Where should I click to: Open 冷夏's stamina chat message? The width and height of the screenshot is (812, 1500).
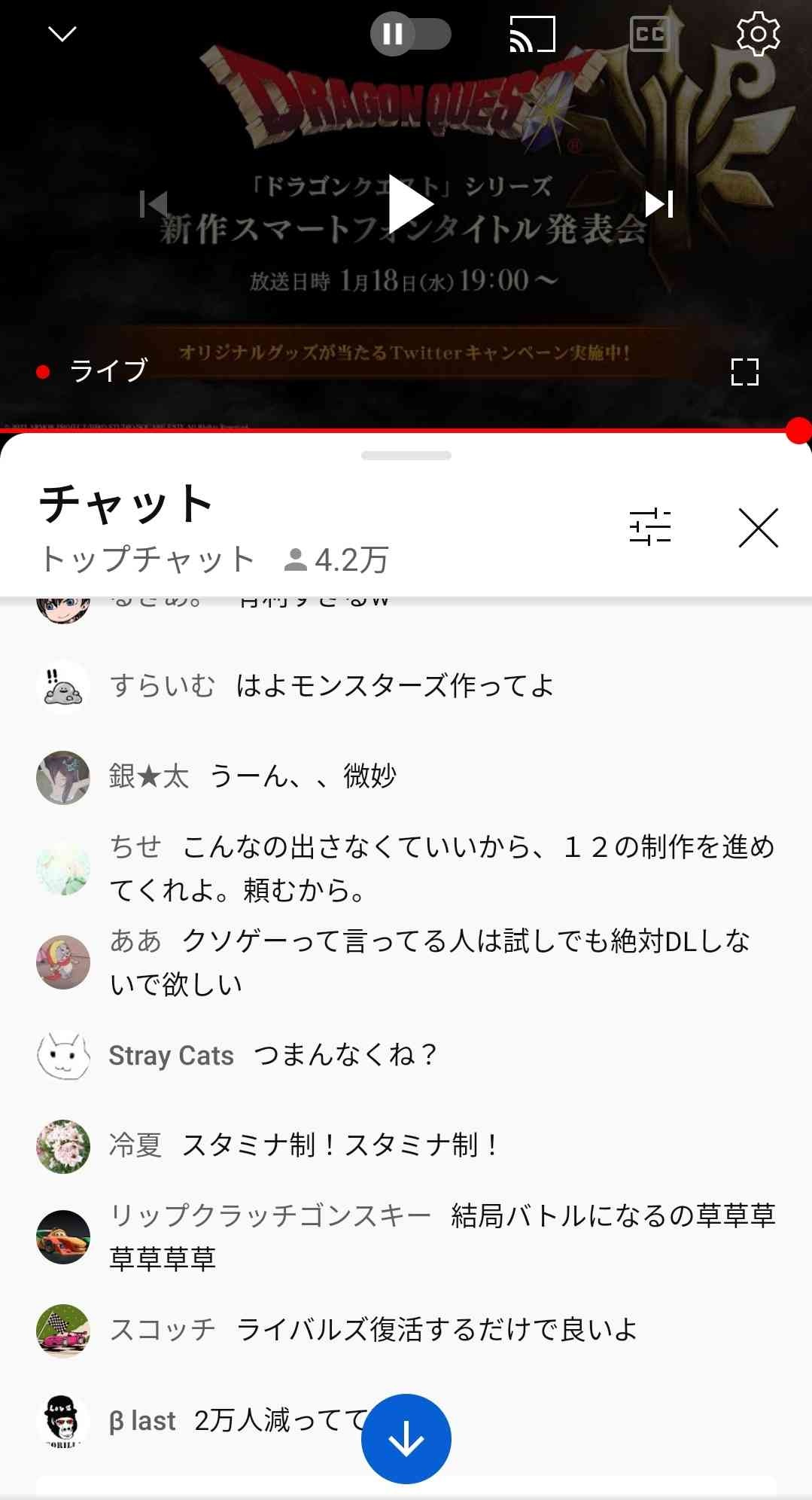339,1145
